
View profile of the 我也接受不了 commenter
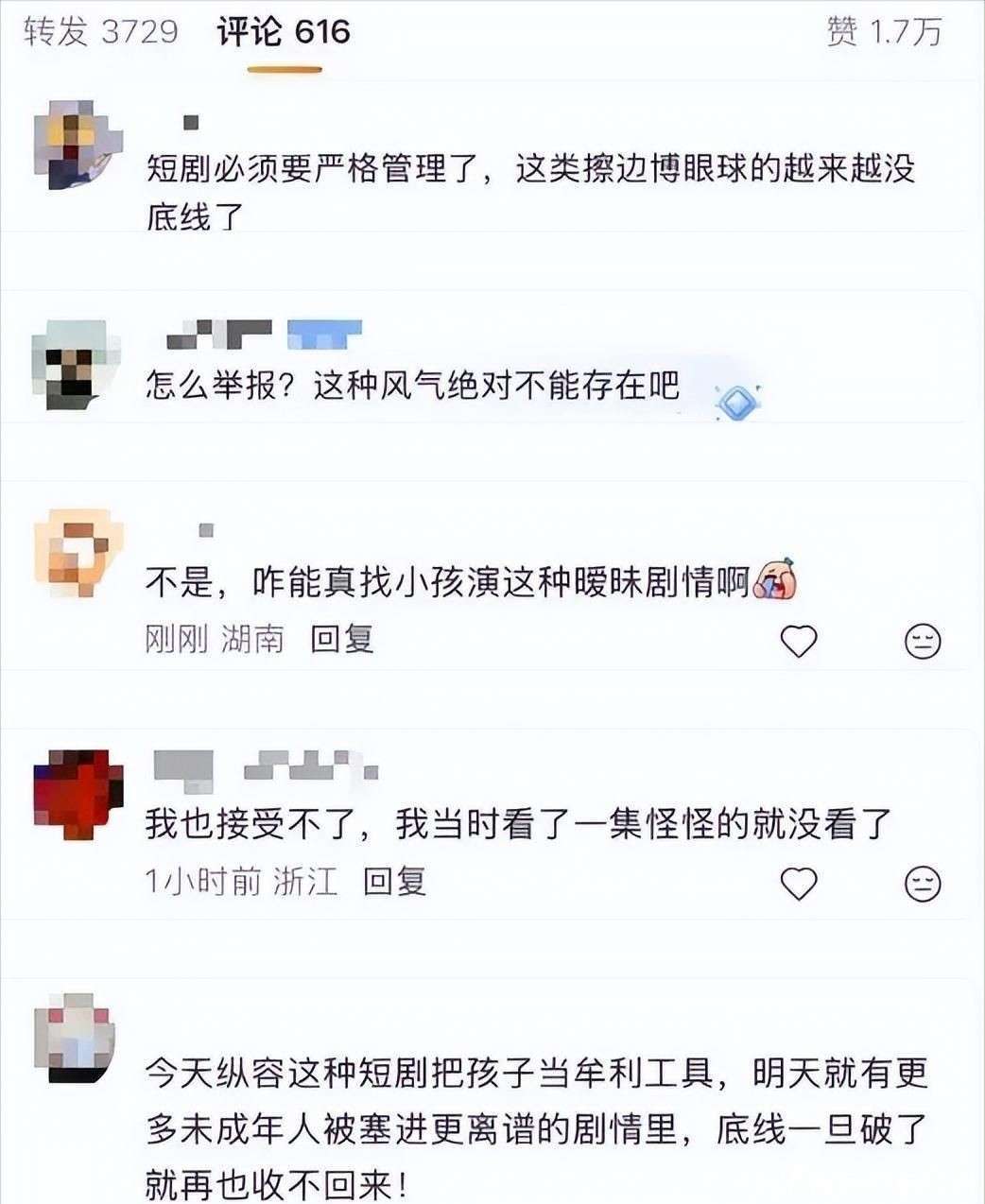(x=78, y=792)
